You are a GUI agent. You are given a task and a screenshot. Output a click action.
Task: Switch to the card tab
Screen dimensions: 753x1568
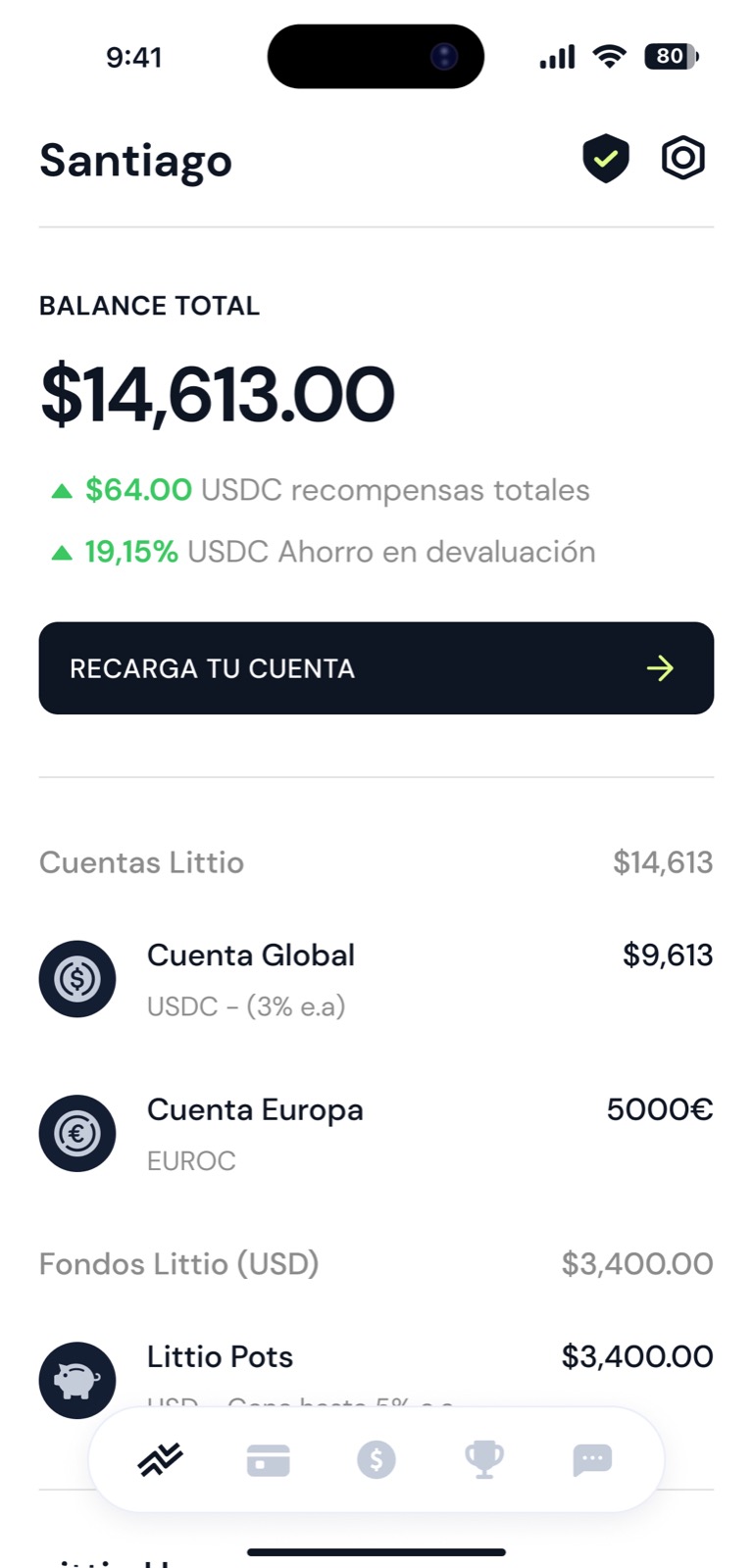(269, 1459)
